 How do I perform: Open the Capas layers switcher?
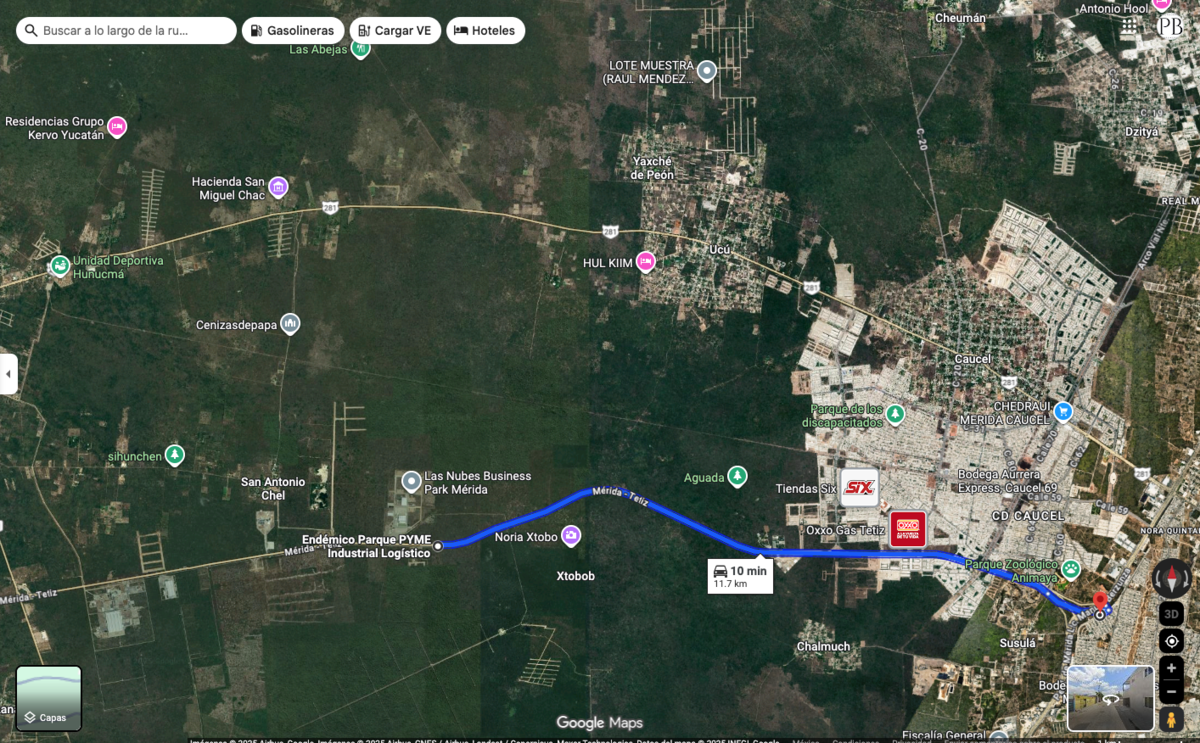point(48,698)
